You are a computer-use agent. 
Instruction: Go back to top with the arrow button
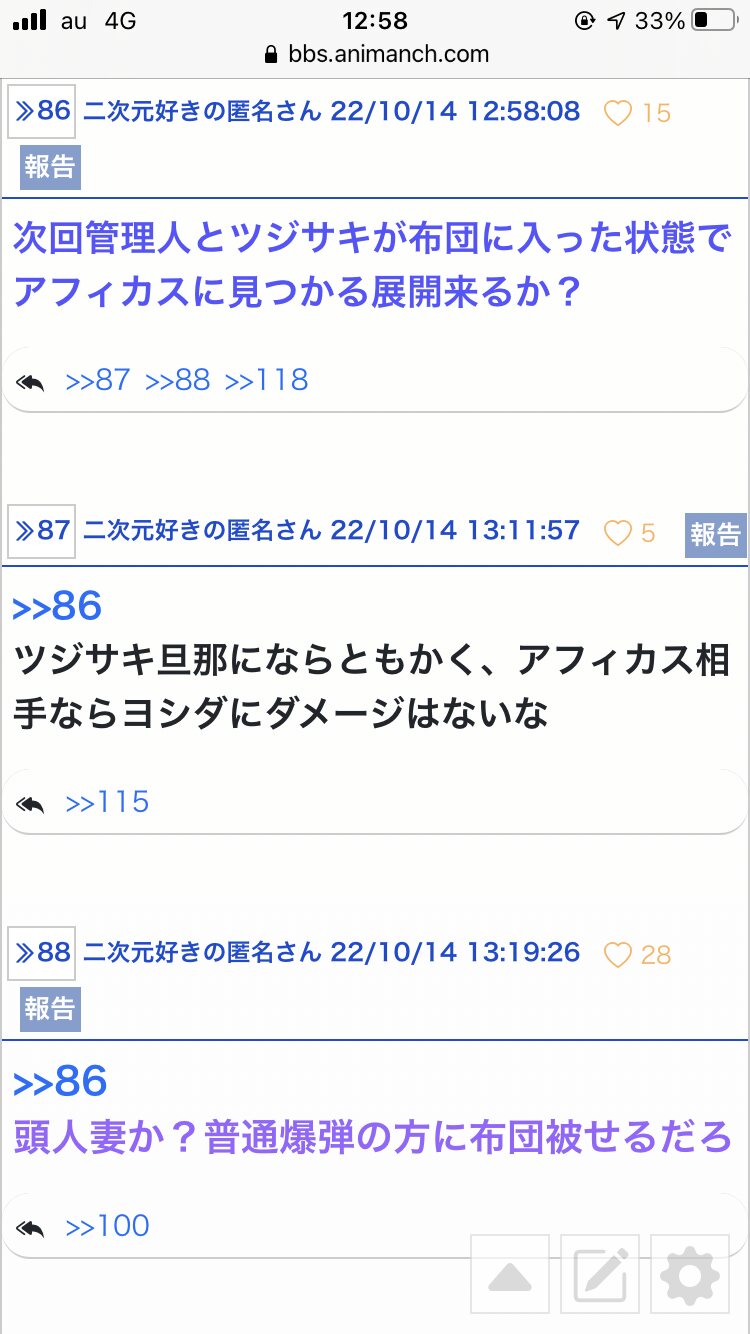510,1275
